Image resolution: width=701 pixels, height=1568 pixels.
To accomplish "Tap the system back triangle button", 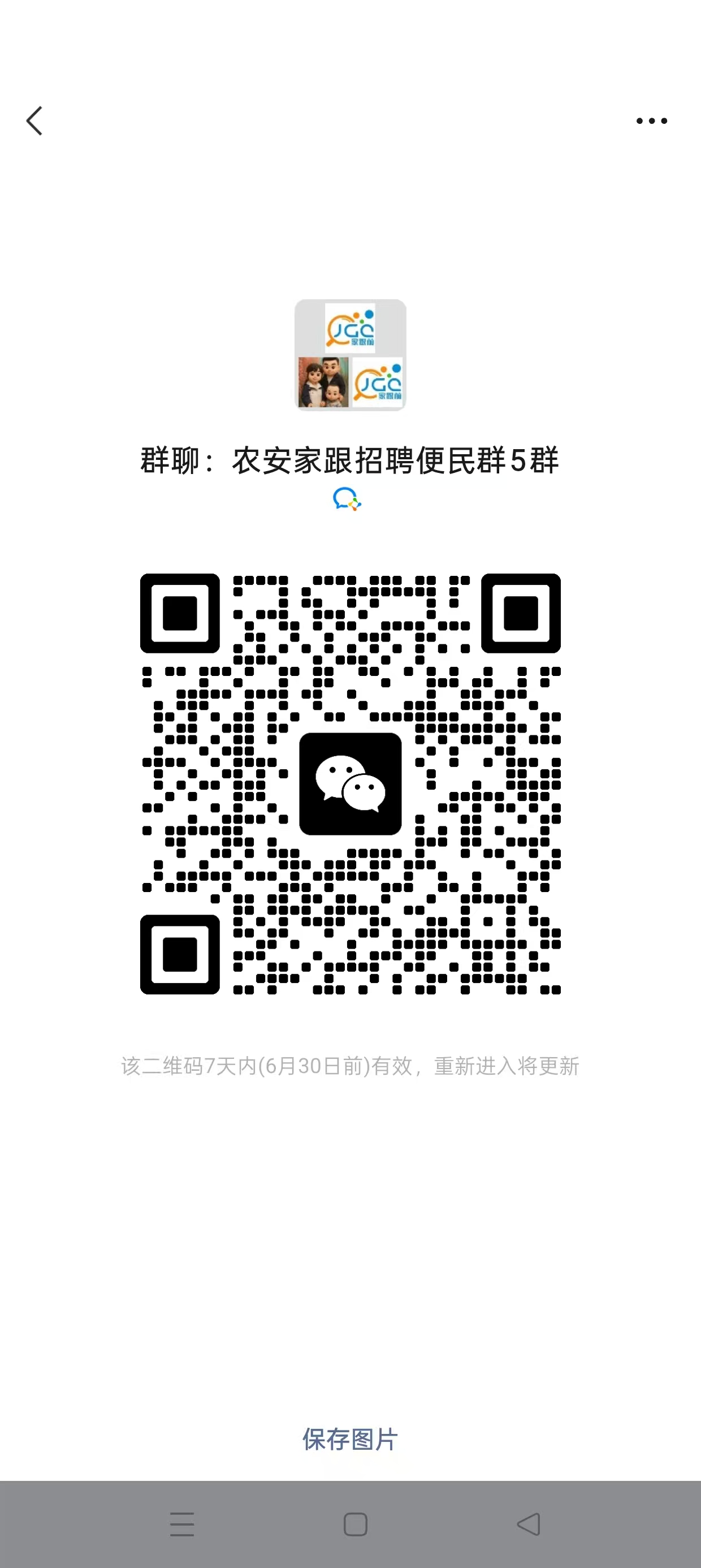I will (528, 1524).
